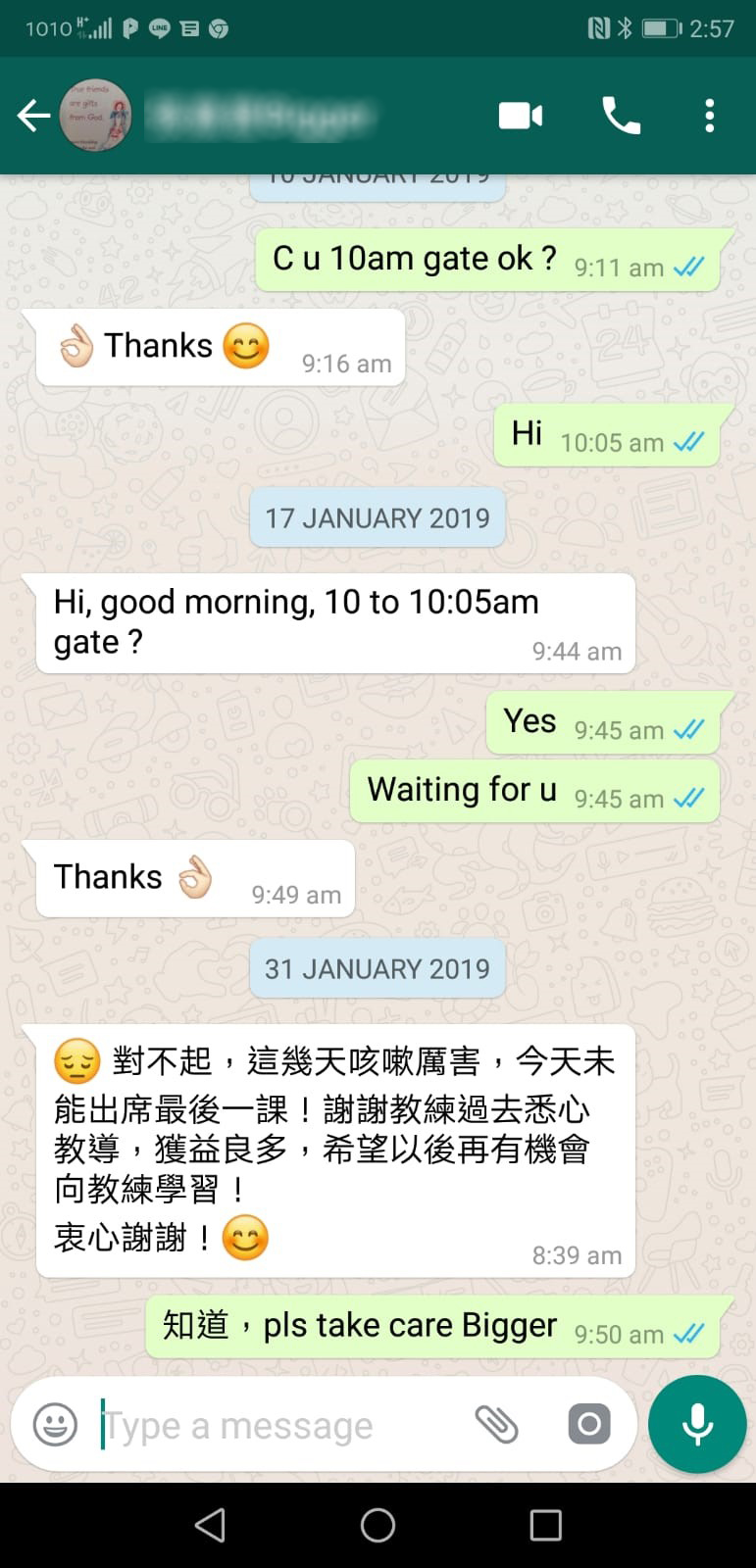756x1568 pixels.
Task: Go back to the chats list
Action: (x=33, y=116)
